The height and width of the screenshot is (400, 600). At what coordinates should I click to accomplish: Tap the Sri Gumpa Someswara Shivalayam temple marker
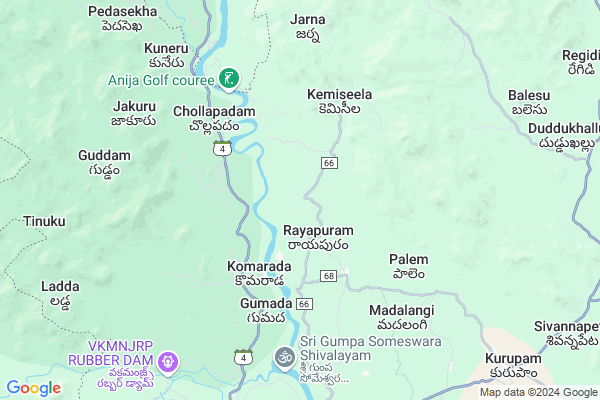click(284, 356)
